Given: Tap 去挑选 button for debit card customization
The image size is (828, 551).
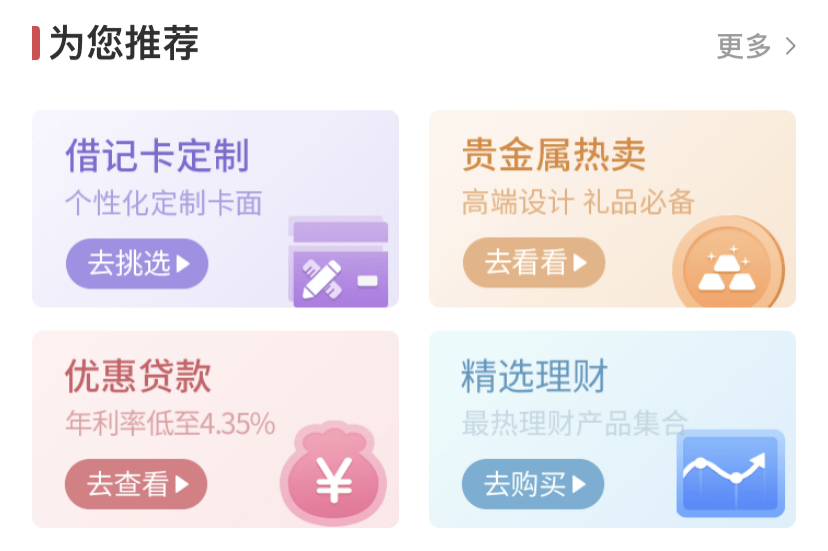Looking at the screenshot, I should coord(137,264).
